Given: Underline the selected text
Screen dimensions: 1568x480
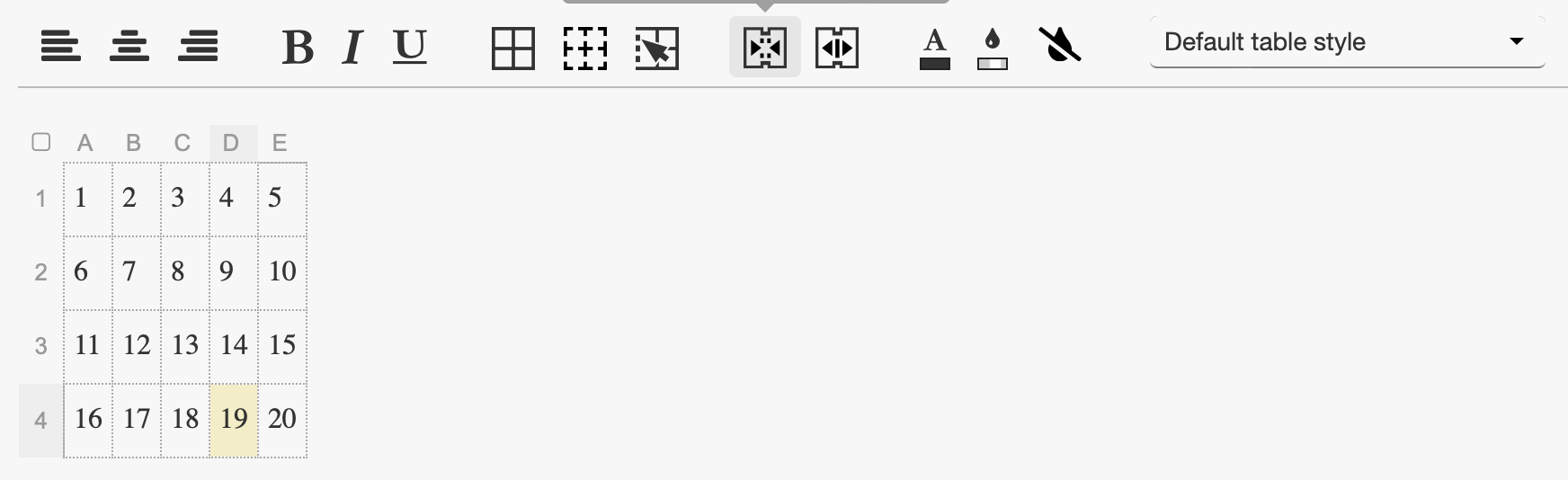Looking at the screenshot, I should 410,48.
